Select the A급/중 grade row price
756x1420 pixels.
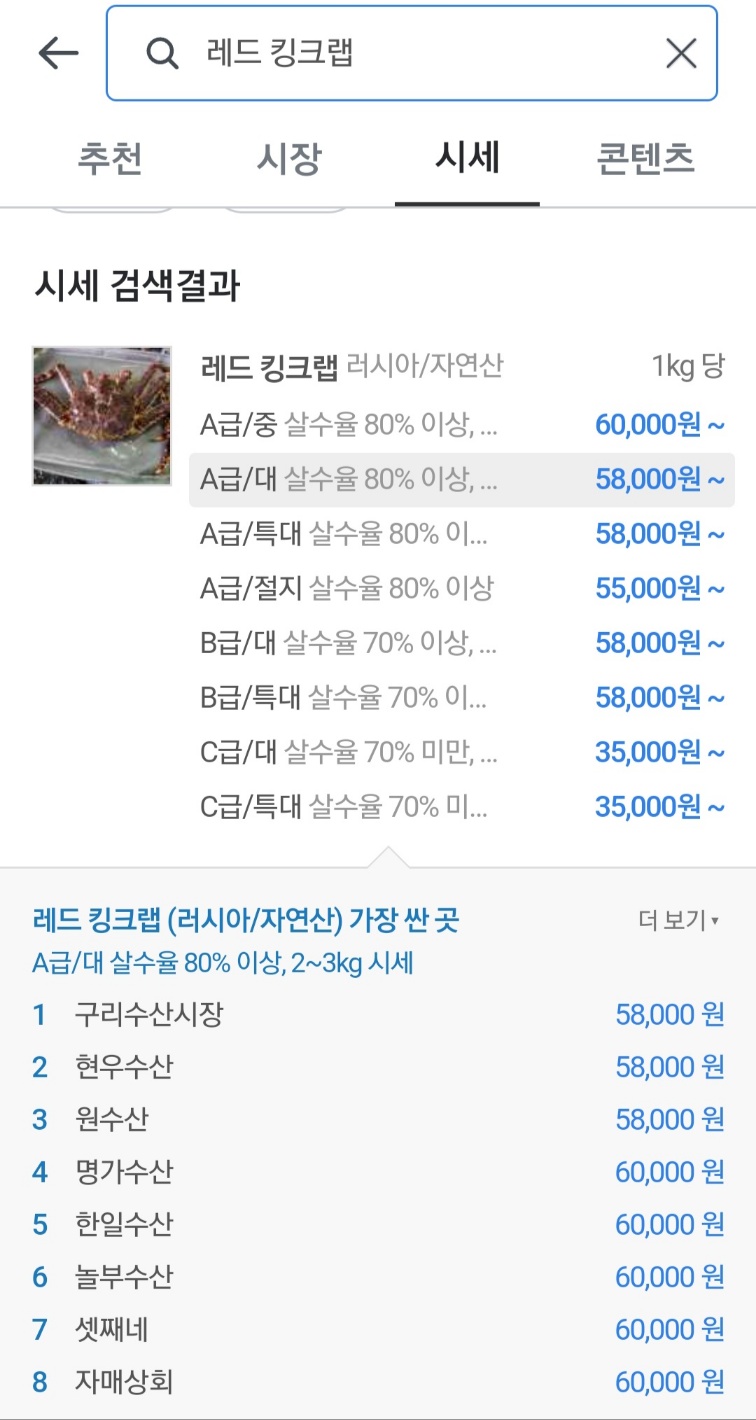pos(658,424)
